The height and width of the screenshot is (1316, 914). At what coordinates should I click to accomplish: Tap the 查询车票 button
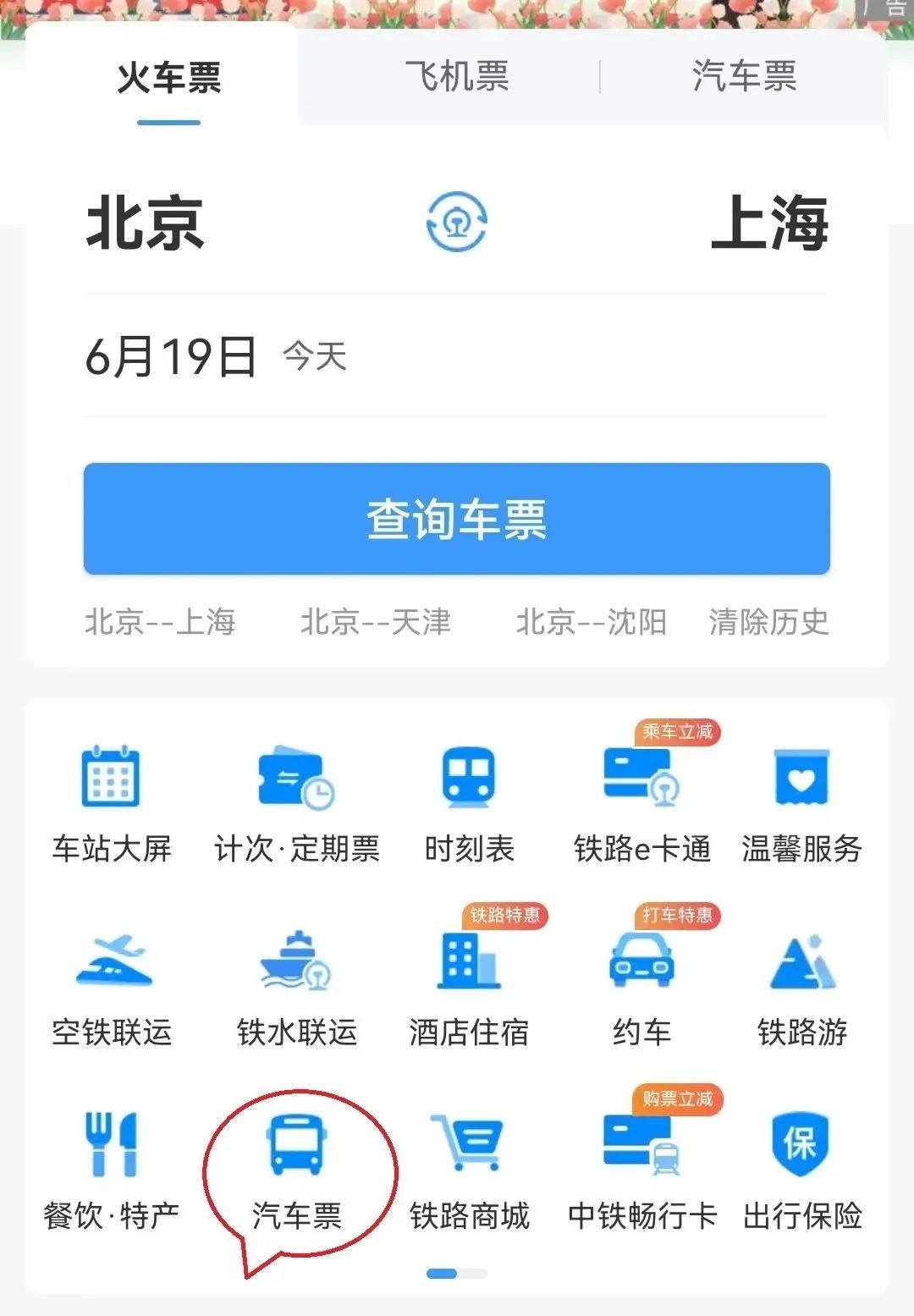[456, 518]
